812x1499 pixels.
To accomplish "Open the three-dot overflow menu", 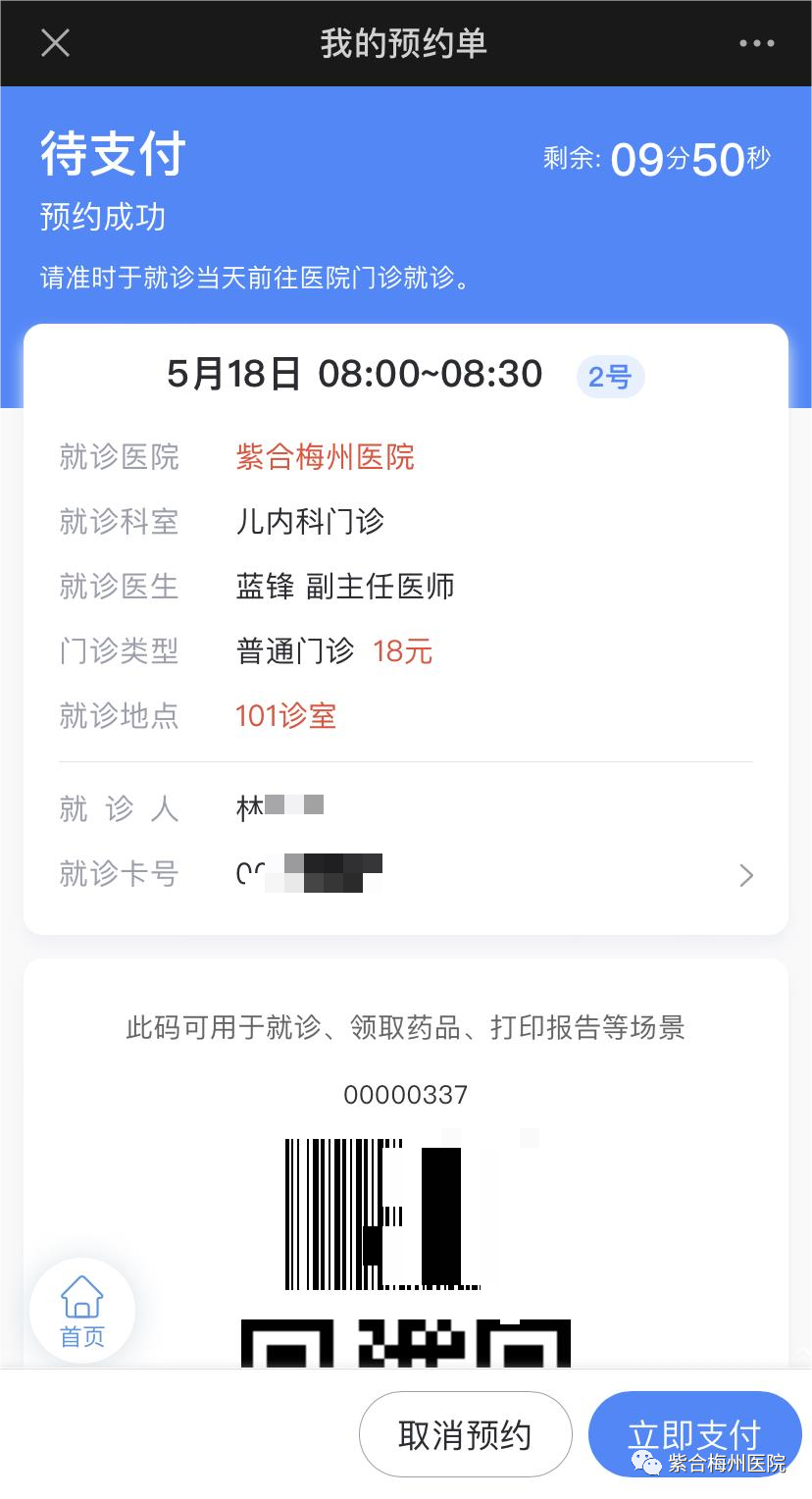I will point(756,43).
